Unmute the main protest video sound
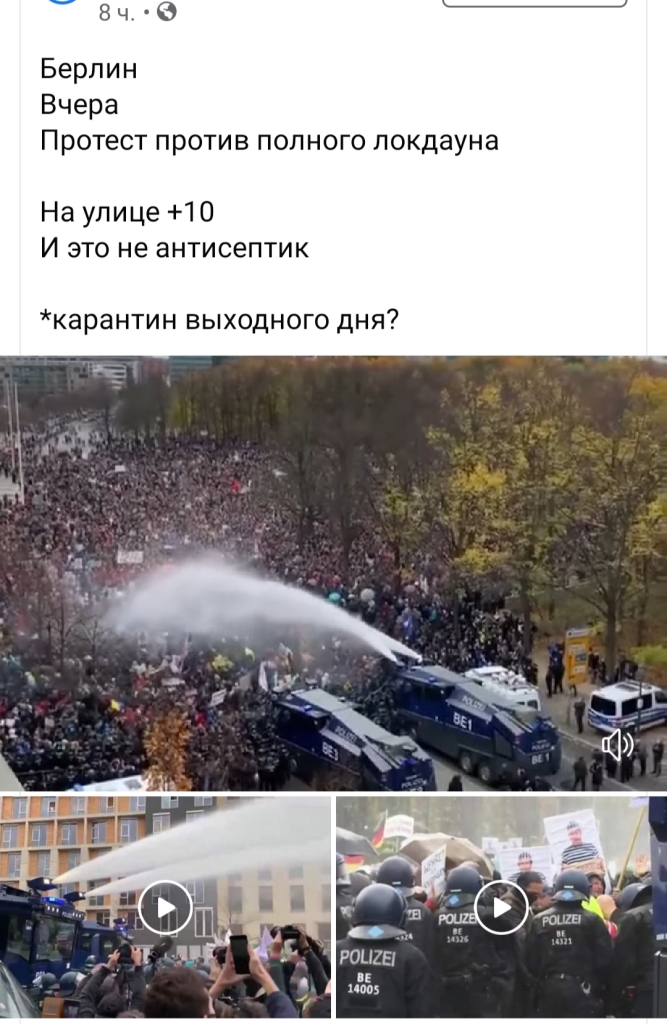 click(x=618, y=743)
